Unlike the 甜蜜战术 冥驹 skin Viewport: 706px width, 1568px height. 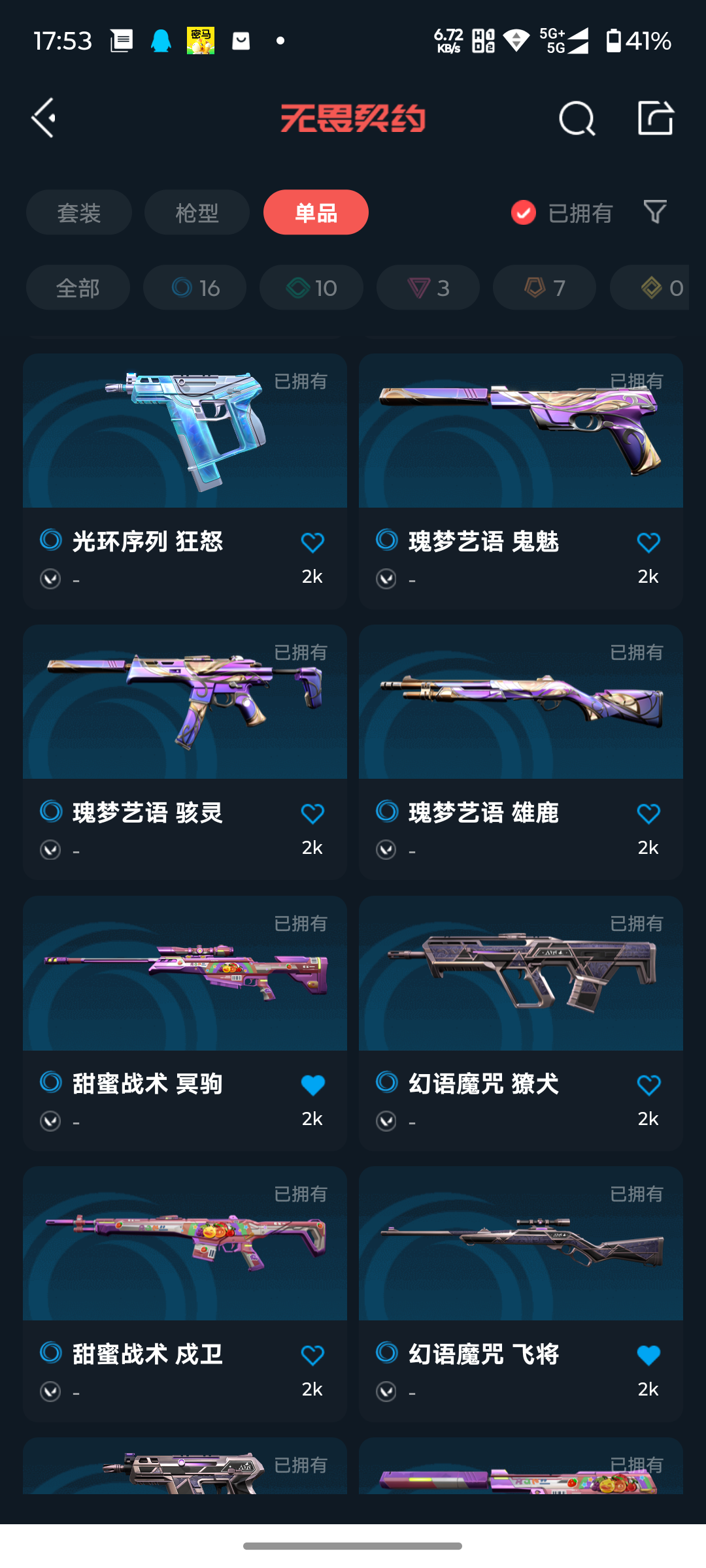click(312, 1085)
